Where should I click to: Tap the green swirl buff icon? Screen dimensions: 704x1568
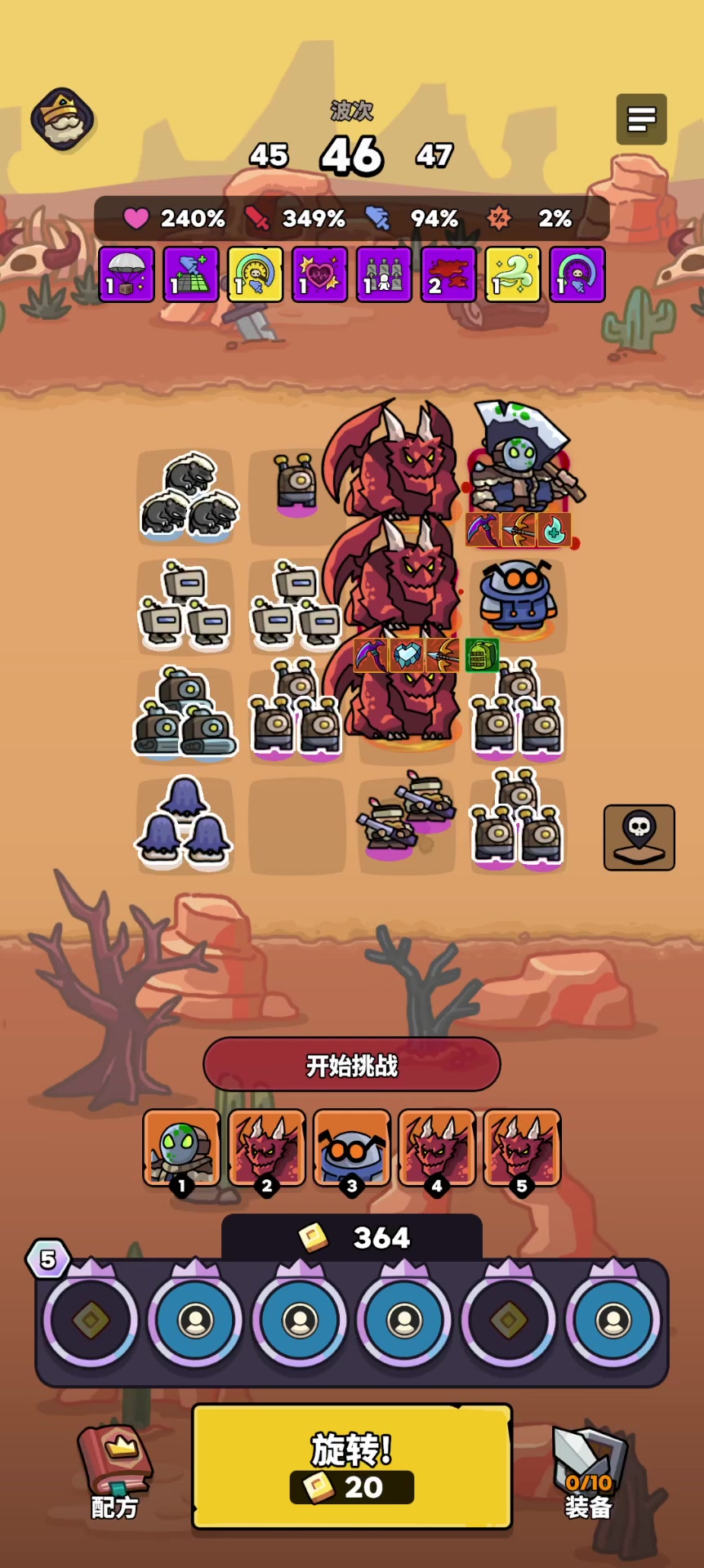pos(513,274)
